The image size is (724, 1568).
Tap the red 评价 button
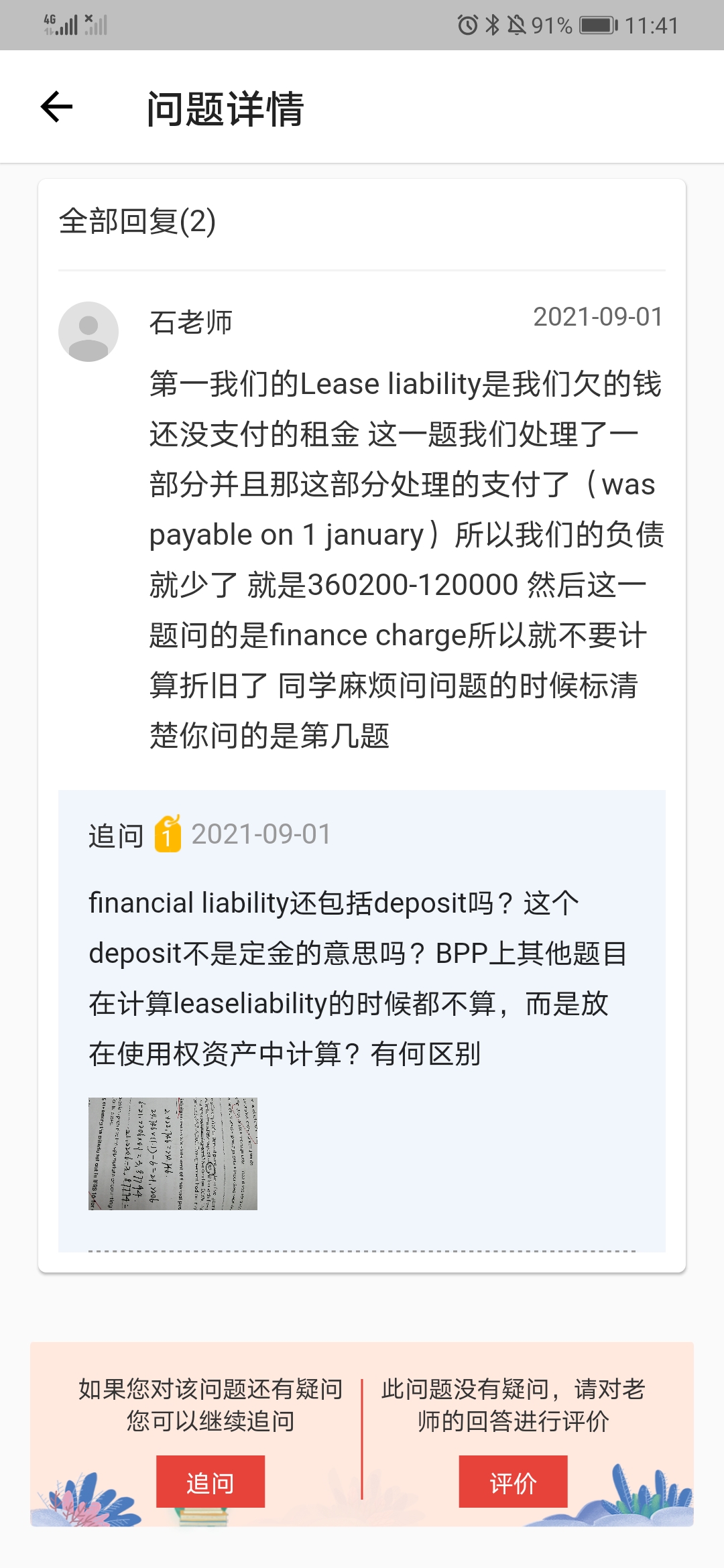(x=513, y=1482)
